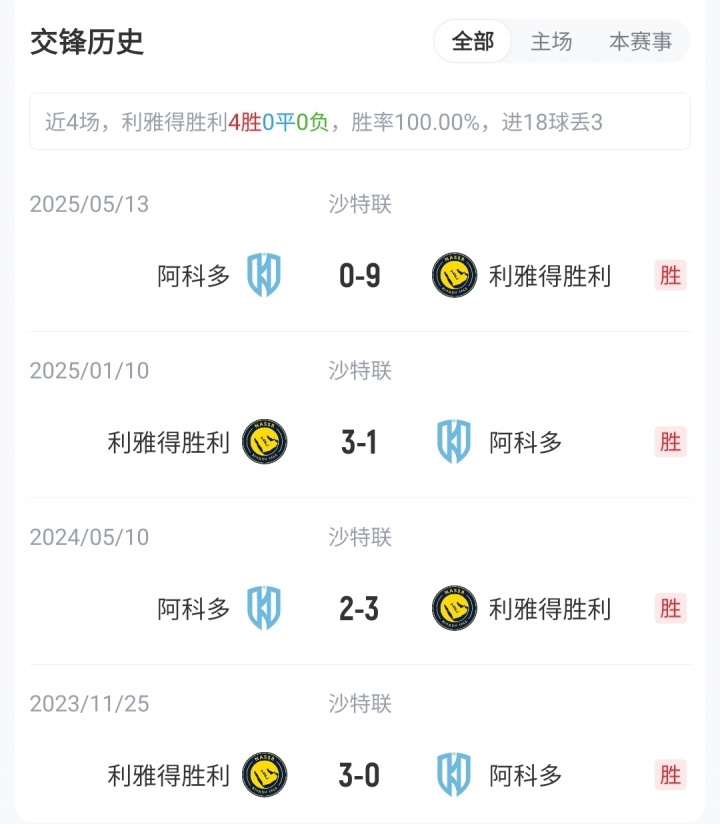Switch to the 主场 tab

[x=551, y=42]
